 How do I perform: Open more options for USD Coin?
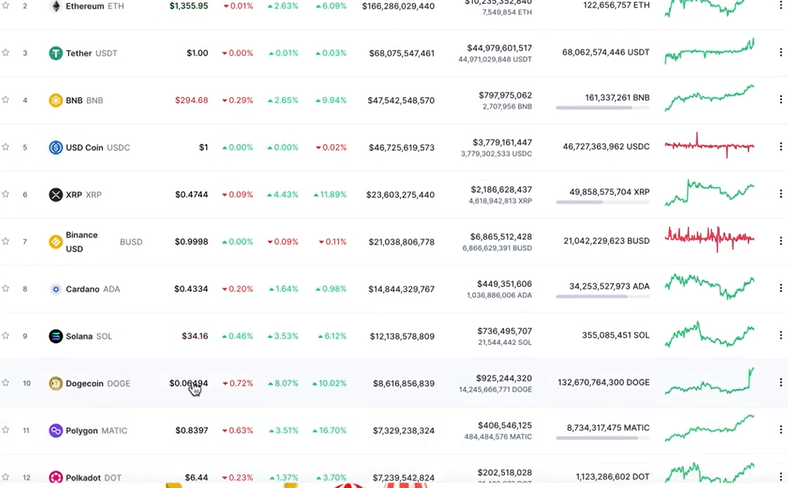pyautogui.click(x=780, y=148)
